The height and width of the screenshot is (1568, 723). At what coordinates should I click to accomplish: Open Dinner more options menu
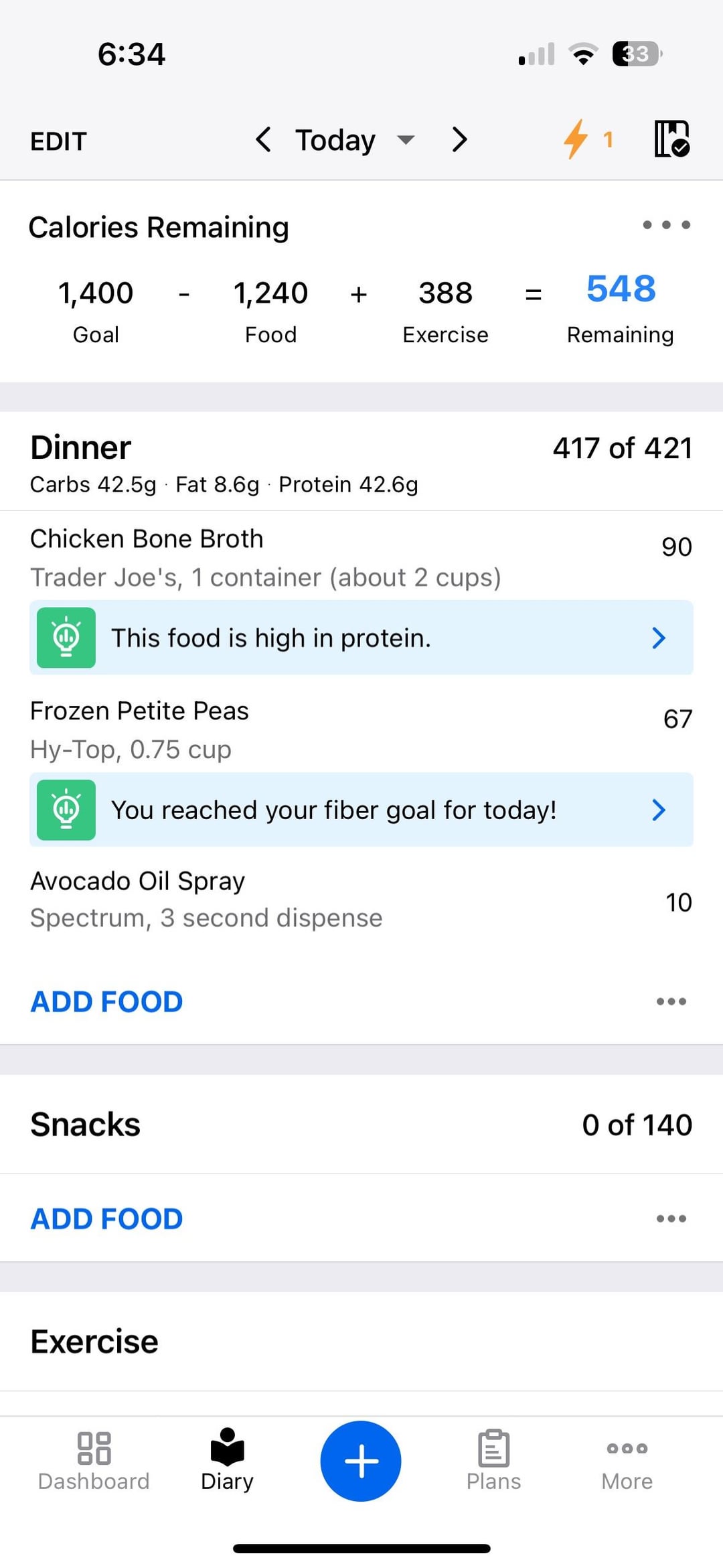tap(671, 1001)
